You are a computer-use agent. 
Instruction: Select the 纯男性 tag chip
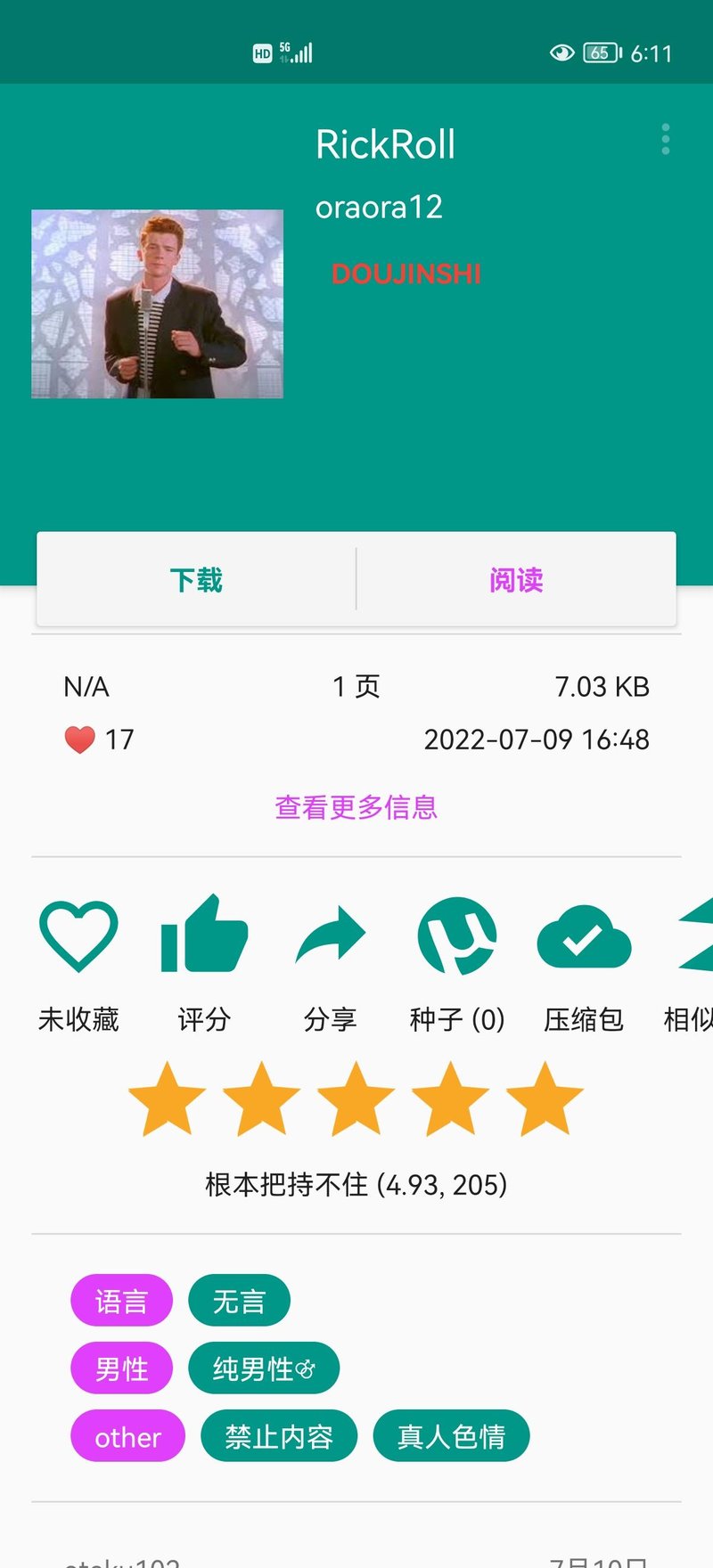[x=264, y=1368]
